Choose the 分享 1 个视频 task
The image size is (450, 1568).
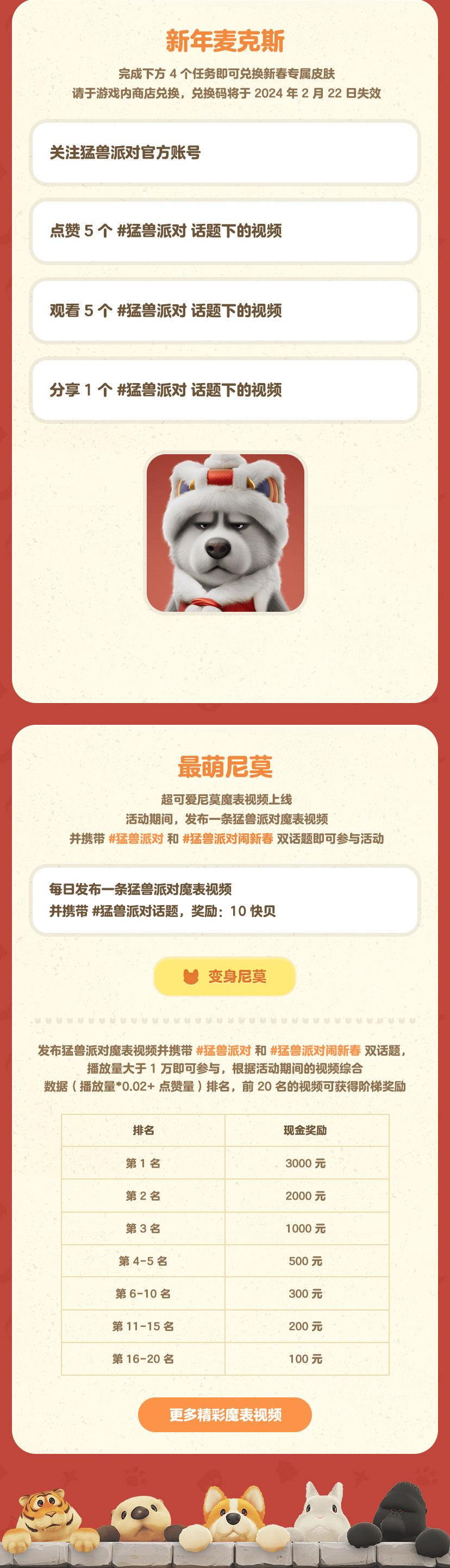[x=224, y=390]
